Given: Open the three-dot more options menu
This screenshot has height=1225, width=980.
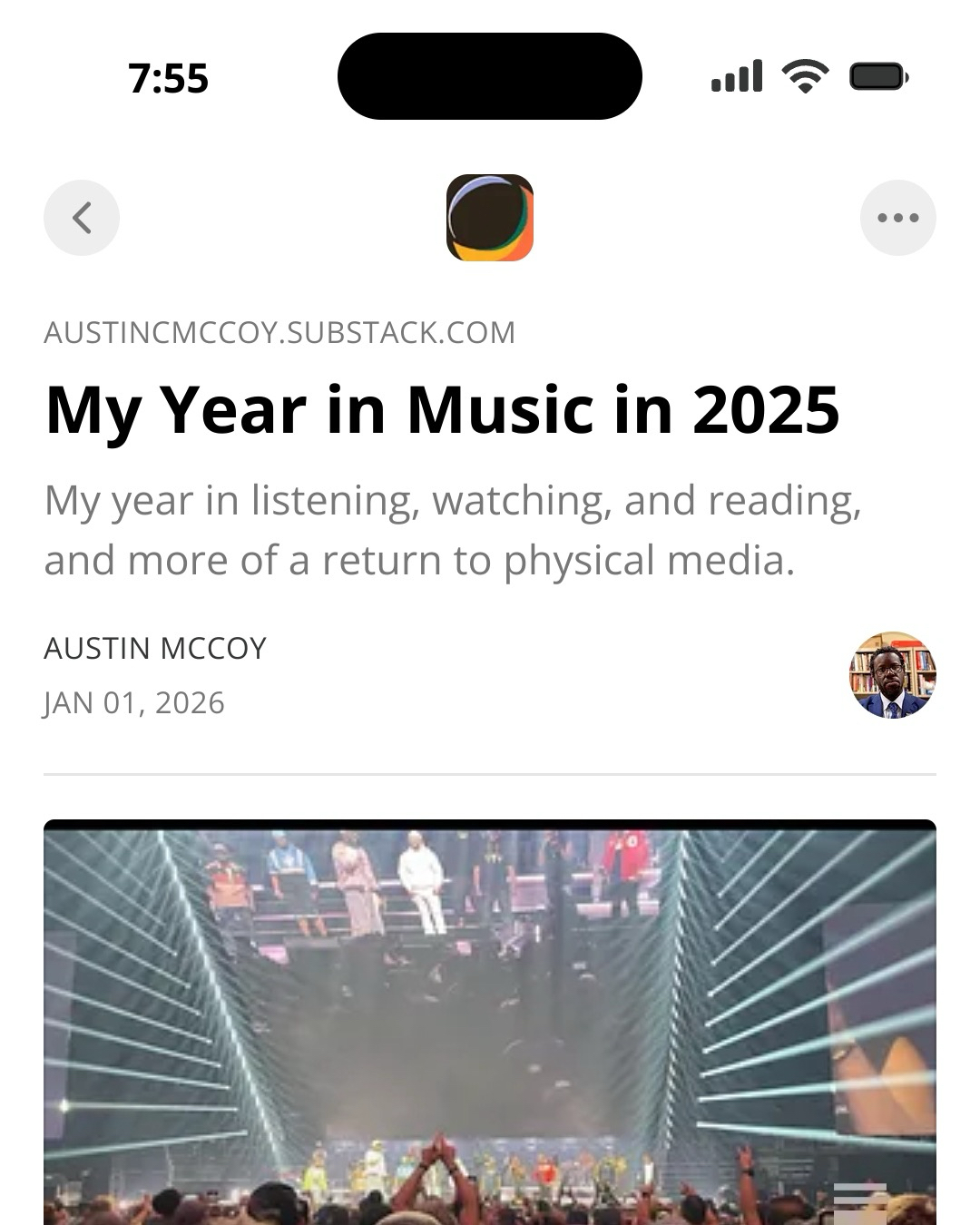Looking at the screenshot, I should (x=897, y=218).
